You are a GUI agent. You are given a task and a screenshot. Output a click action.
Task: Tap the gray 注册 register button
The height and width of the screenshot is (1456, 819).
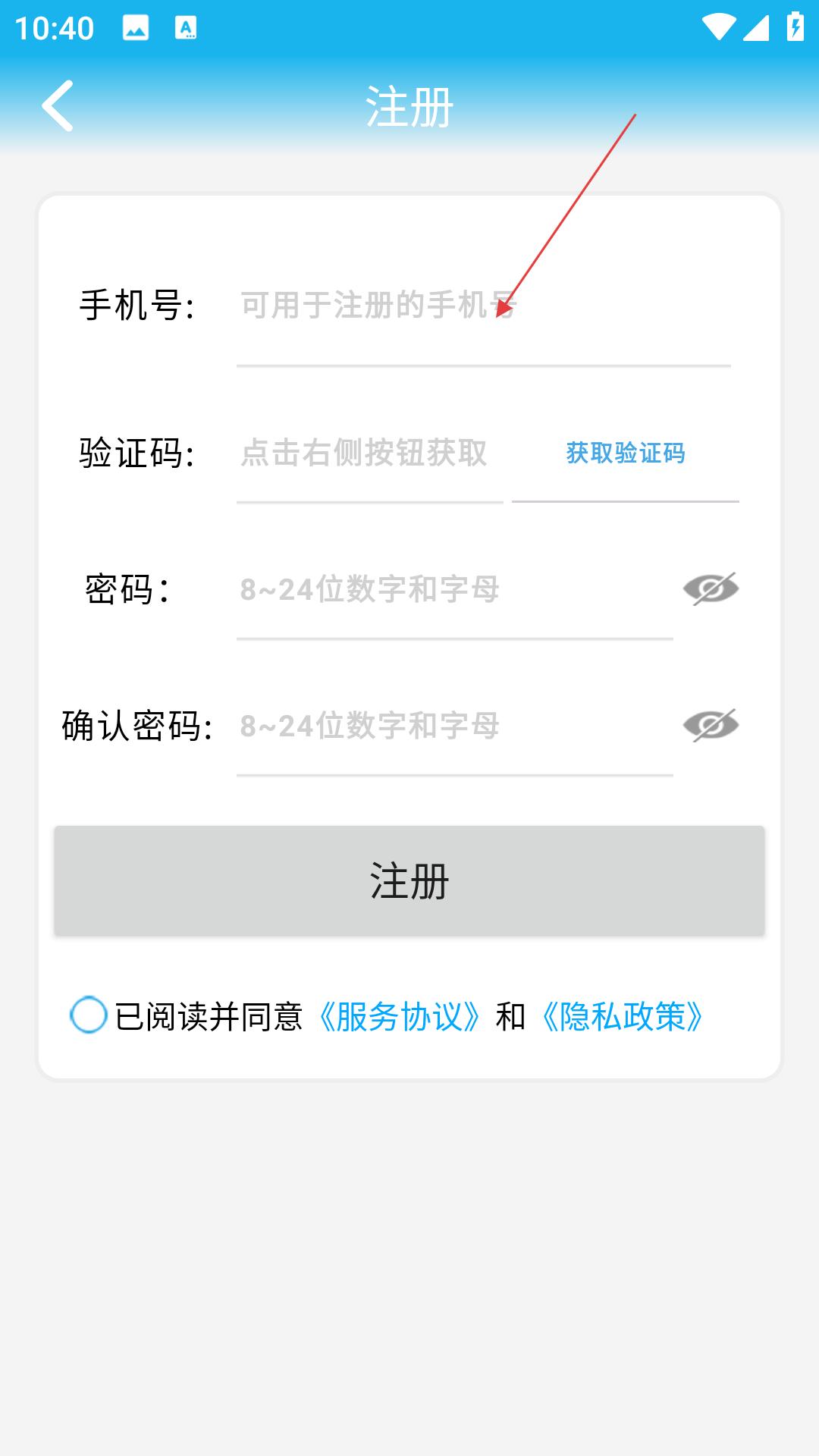pos(409,880)
